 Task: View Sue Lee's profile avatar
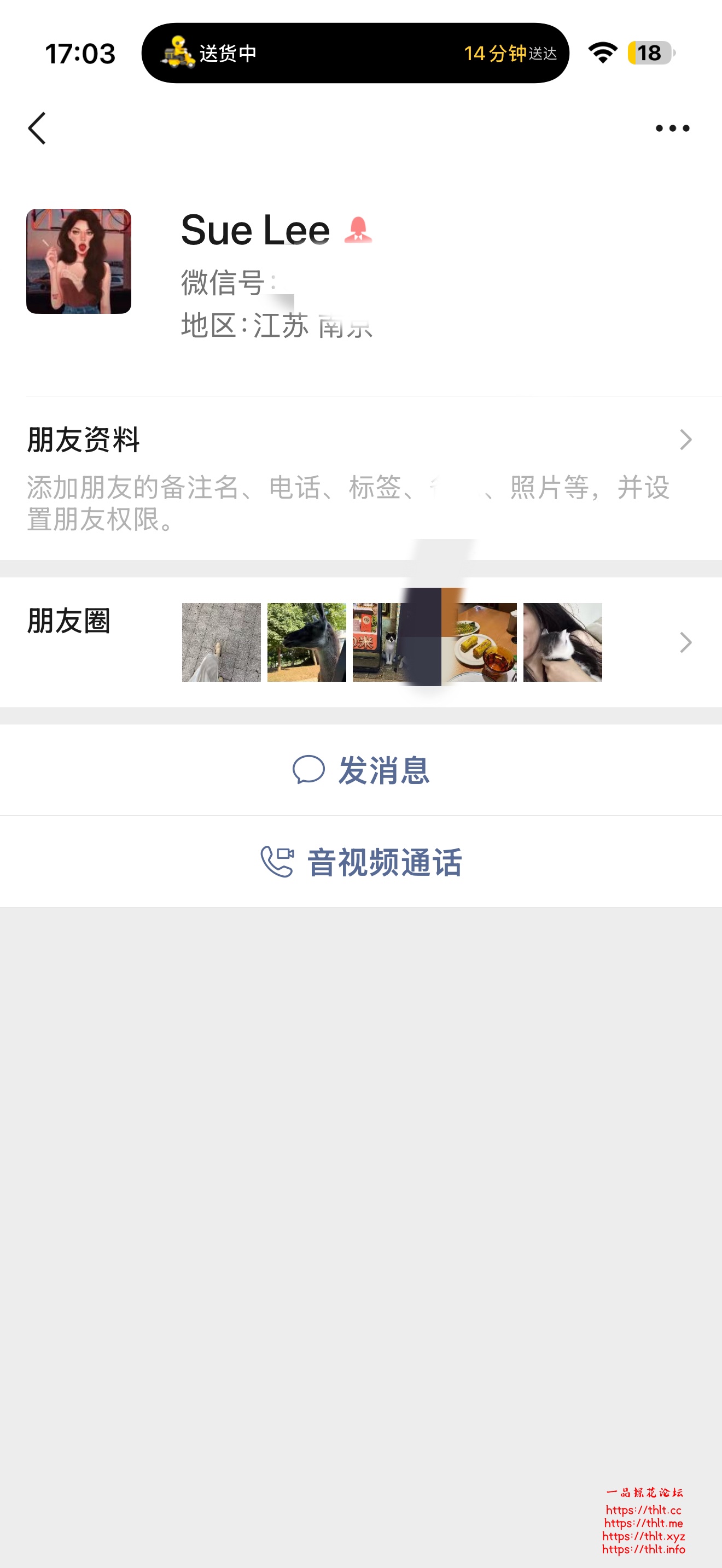pyautogui.click(x=79, y=261)
